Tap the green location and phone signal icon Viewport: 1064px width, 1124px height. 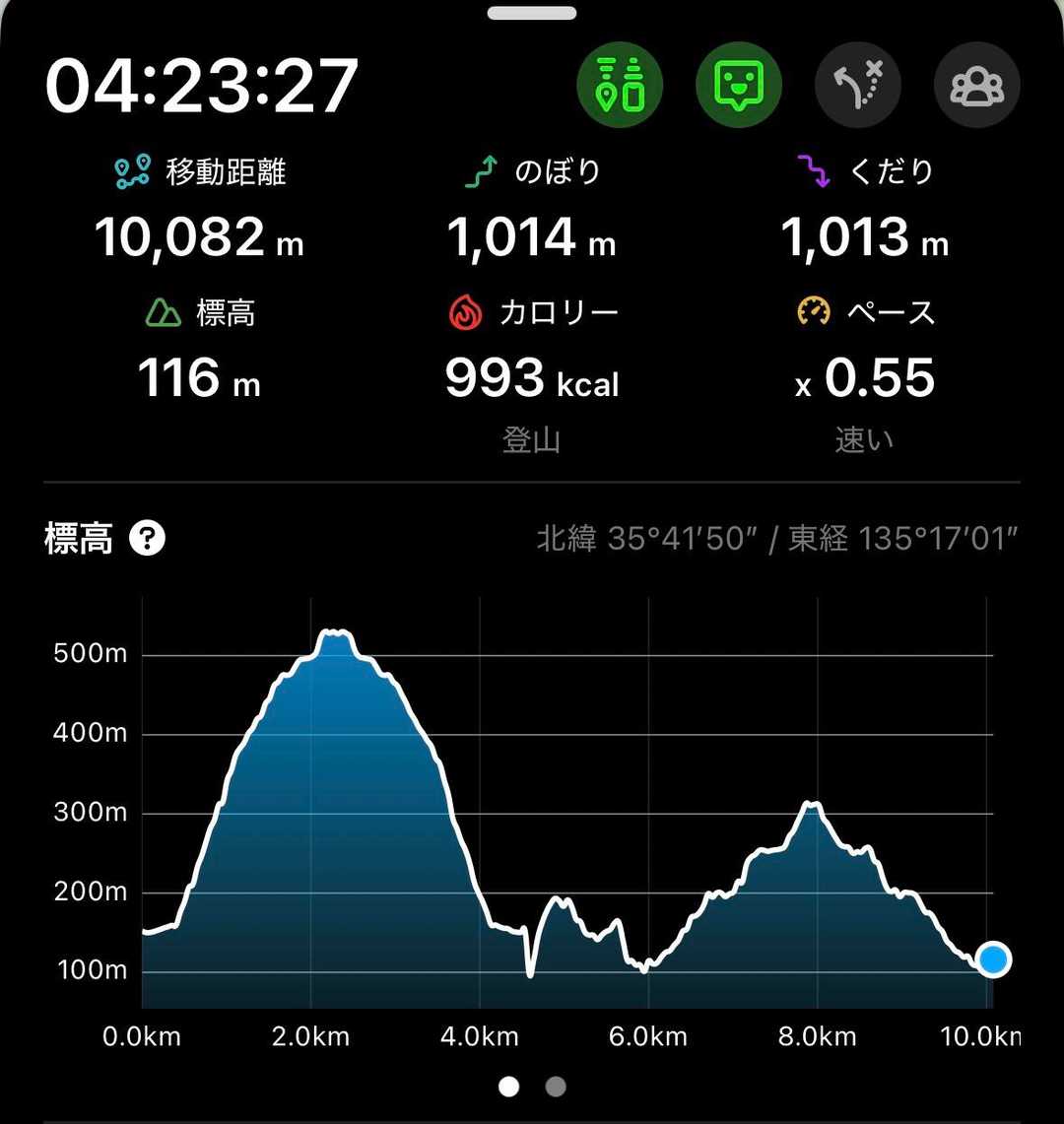620,86
